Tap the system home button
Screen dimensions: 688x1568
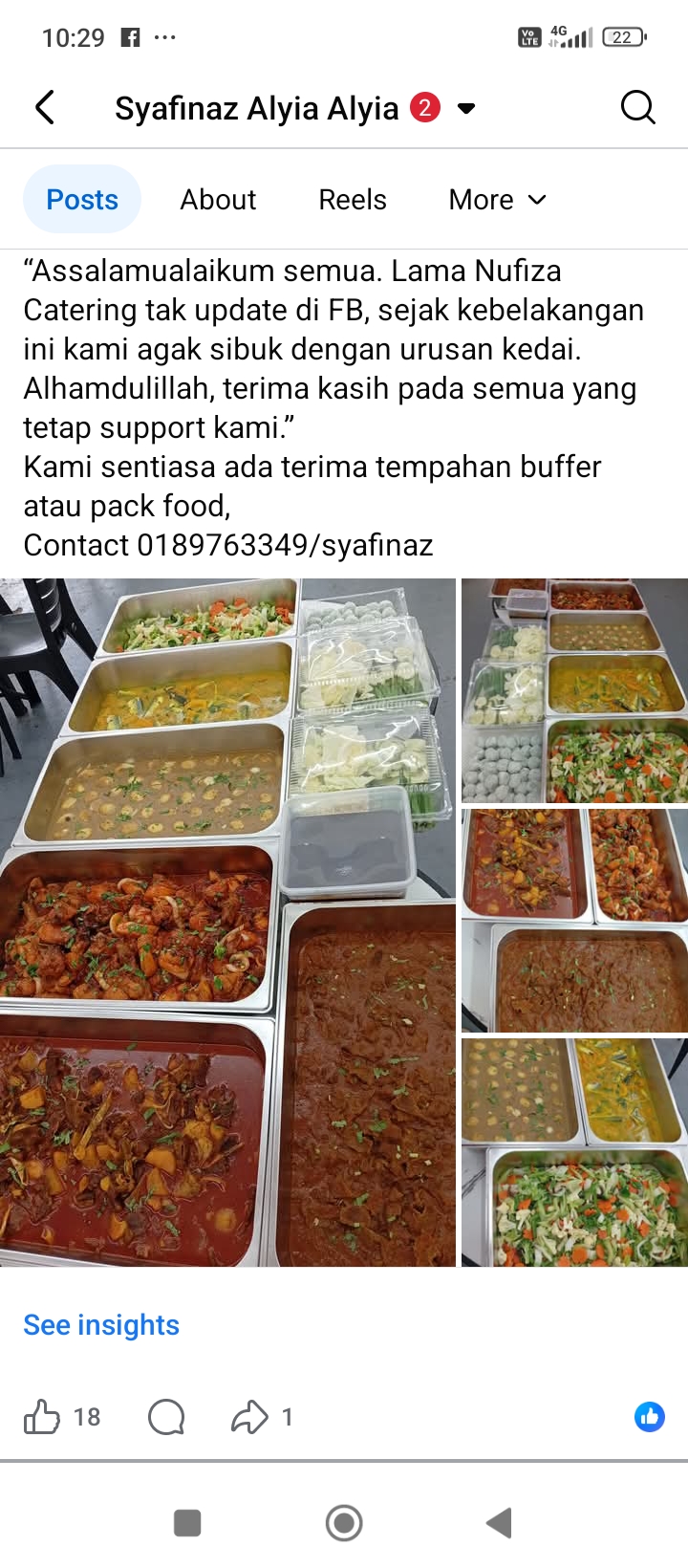[344, 1522]
